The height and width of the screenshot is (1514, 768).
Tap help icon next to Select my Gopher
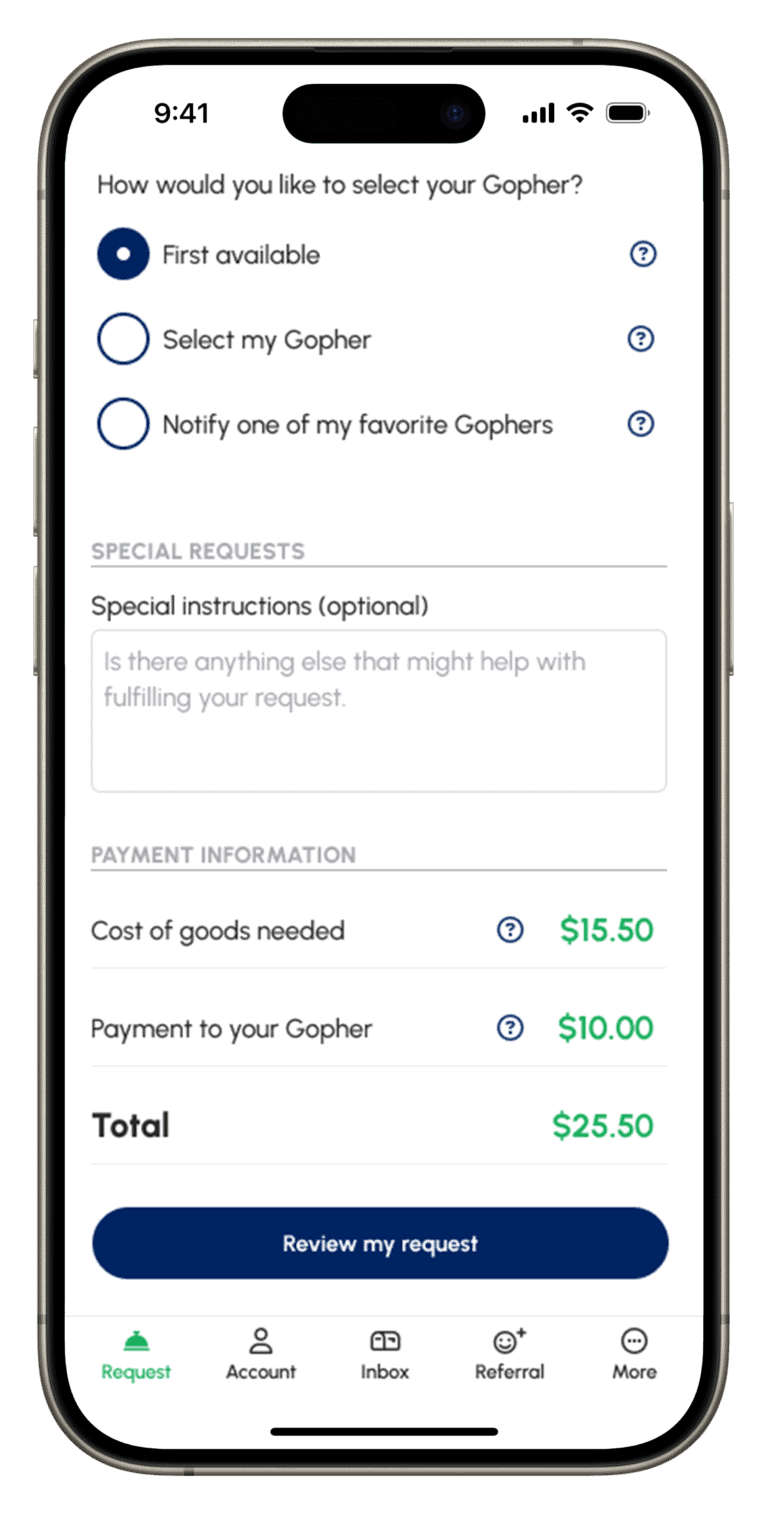(x=641, y=339)
